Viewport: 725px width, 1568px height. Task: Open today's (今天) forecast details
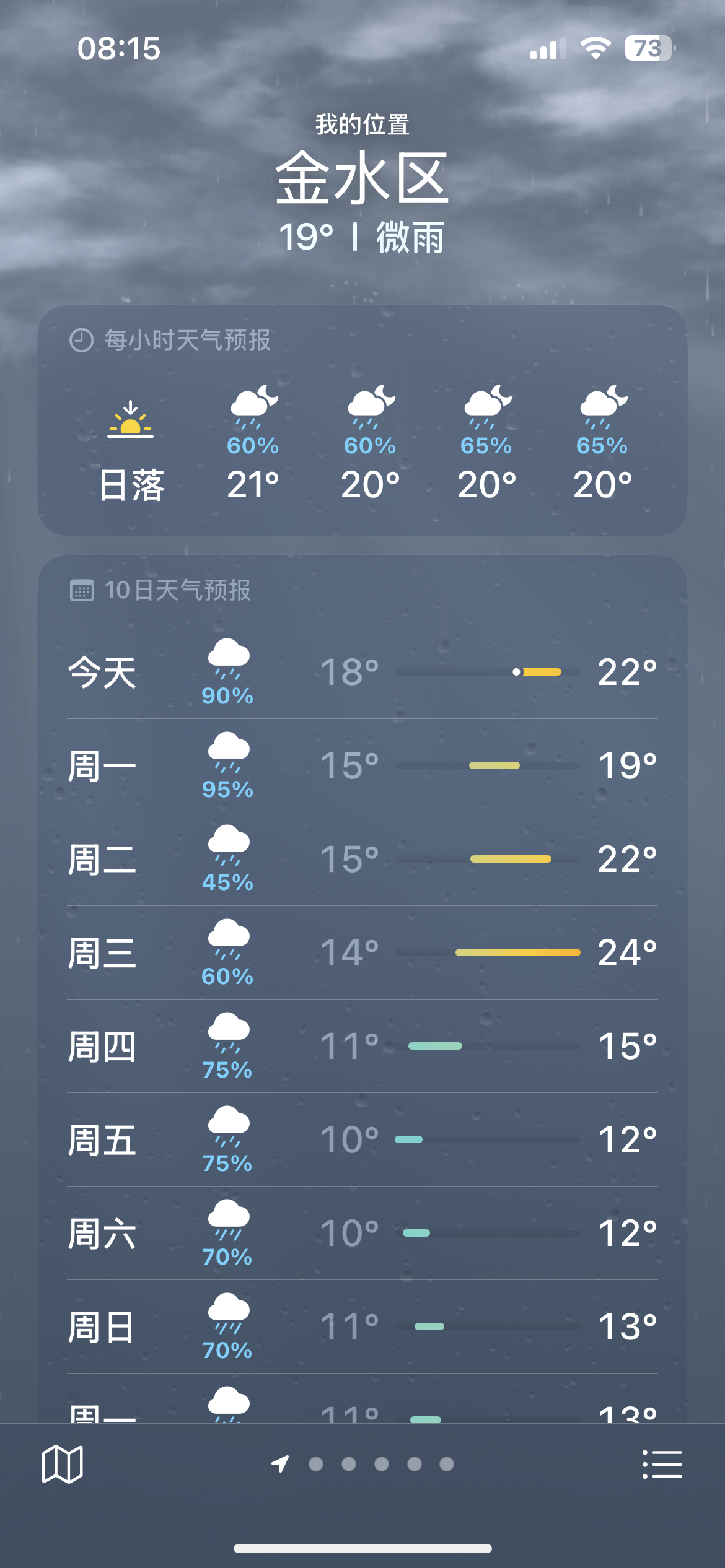(362, 673)
